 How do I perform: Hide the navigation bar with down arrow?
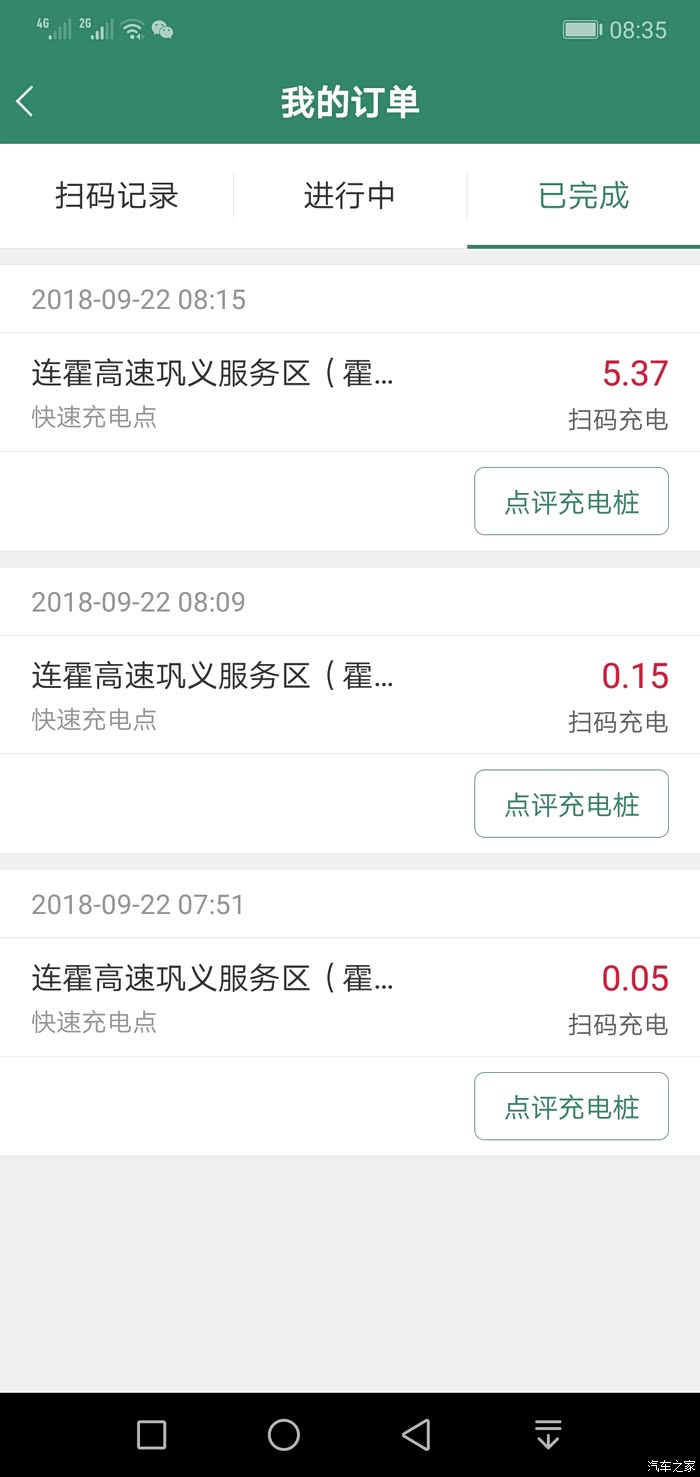pos(548,1435)
